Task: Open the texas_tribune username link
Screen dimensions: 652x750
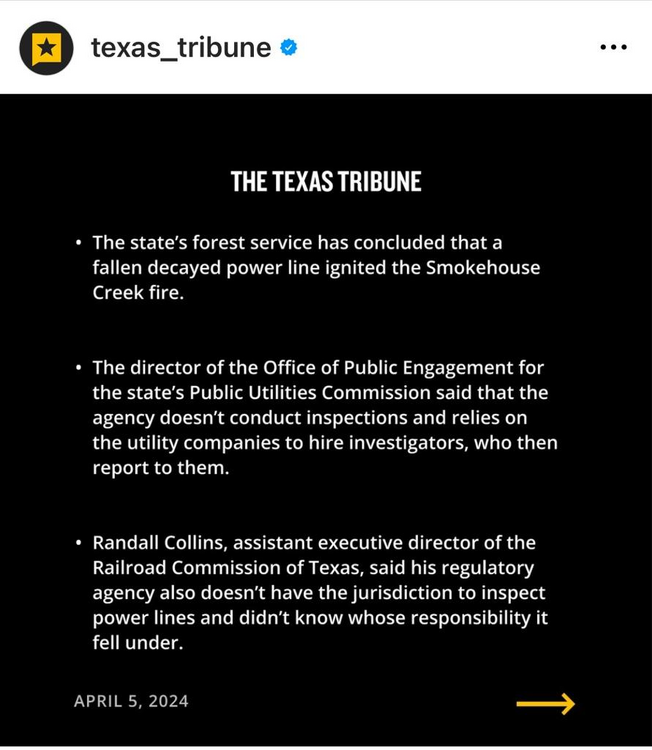Action: (x=180, y=47)
